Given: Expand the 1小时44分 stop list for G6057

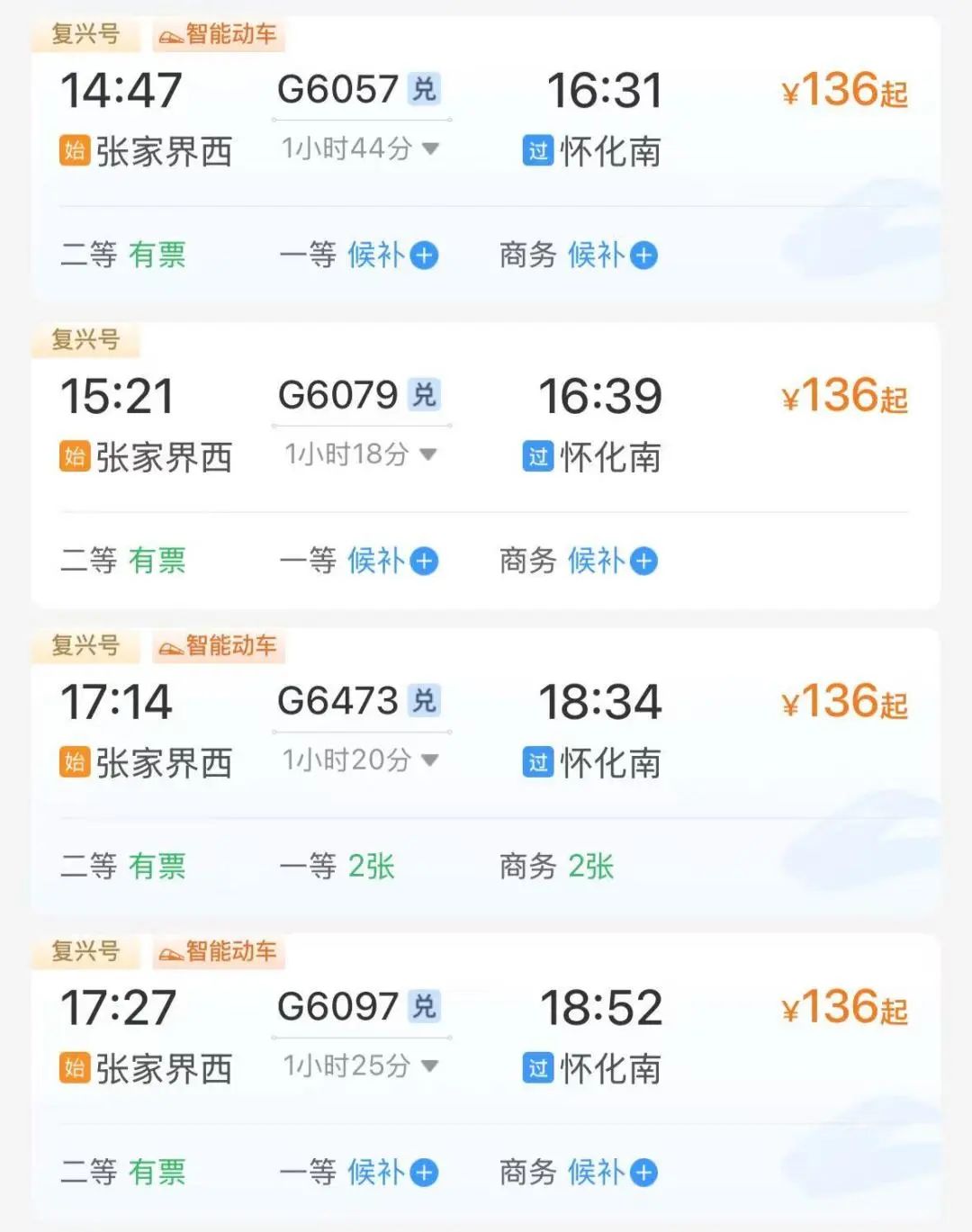Looking at the screenshot, I should 360,148.
